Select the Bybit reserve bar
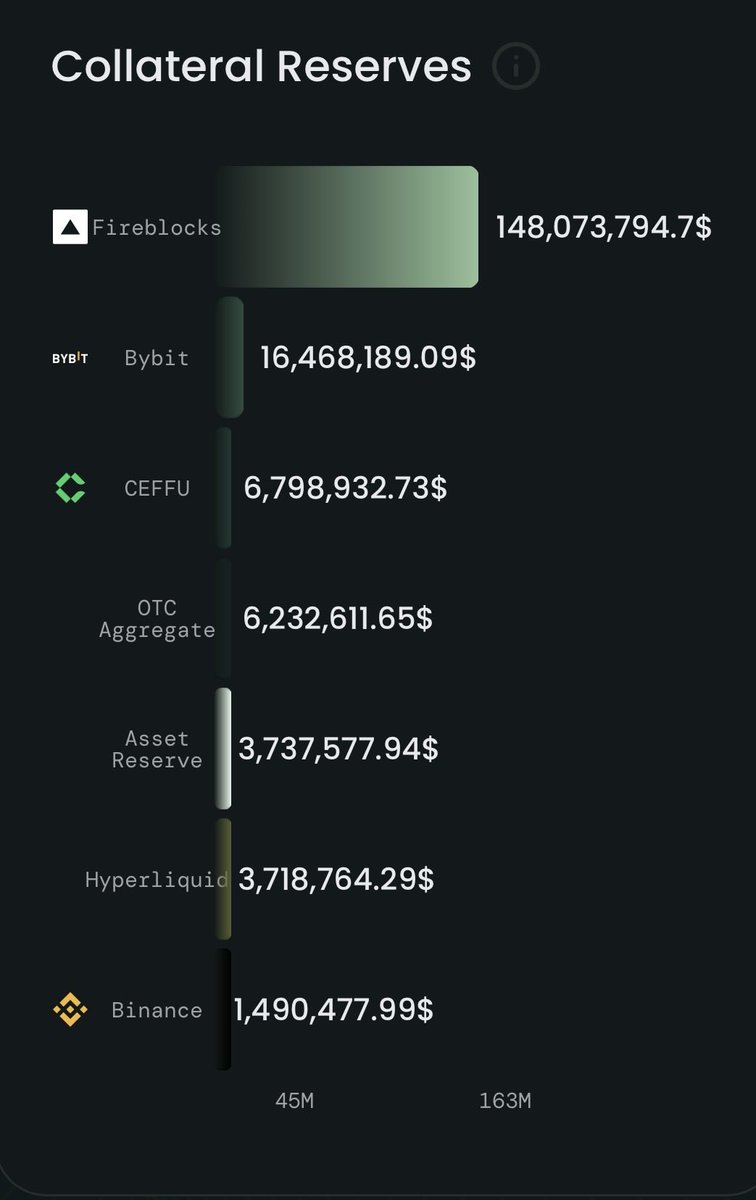This screenshot has height=1200, width=756. point(230,357)
